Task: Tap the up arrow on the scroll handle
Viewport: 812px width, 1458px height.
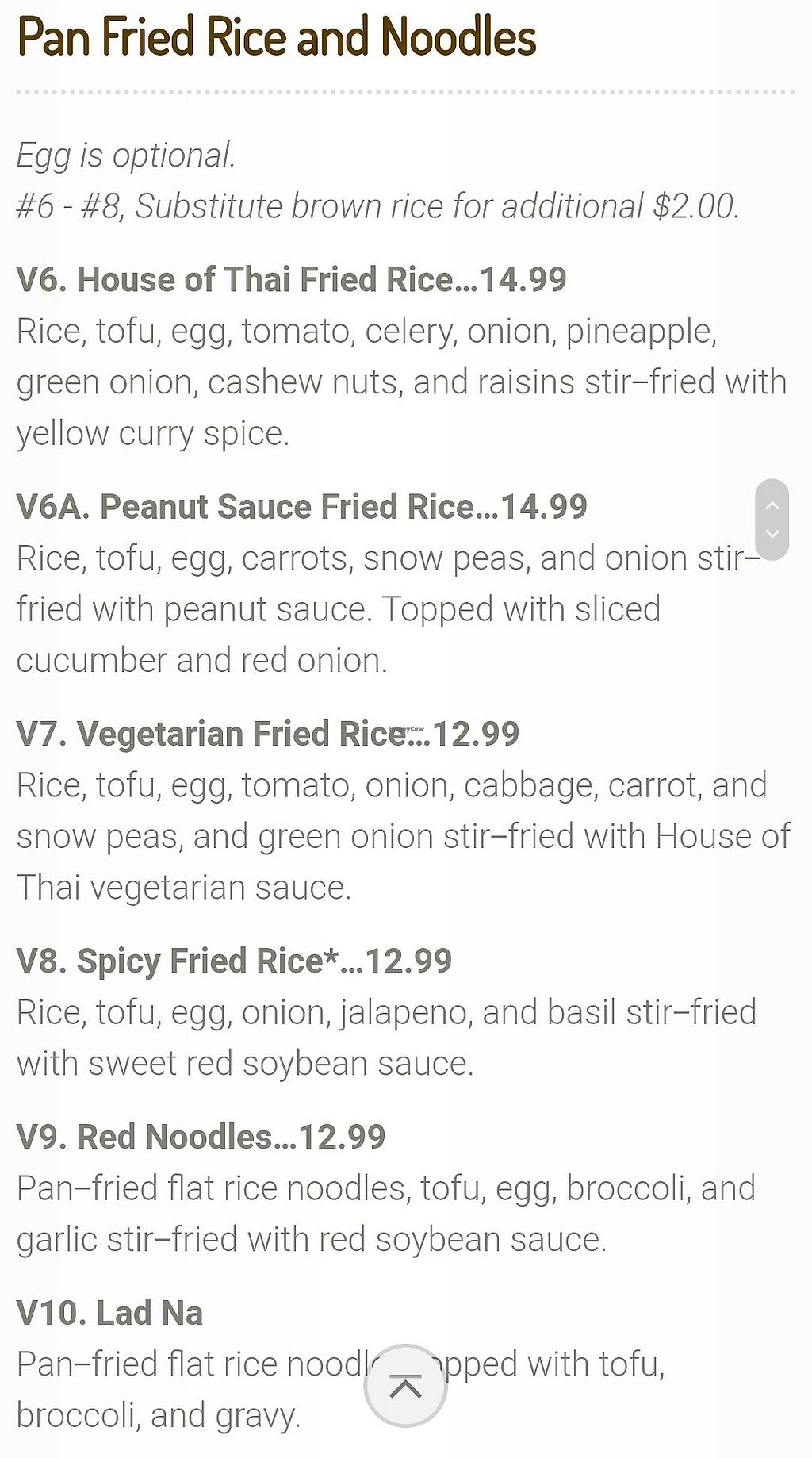Action: click(x=772, y=505)
